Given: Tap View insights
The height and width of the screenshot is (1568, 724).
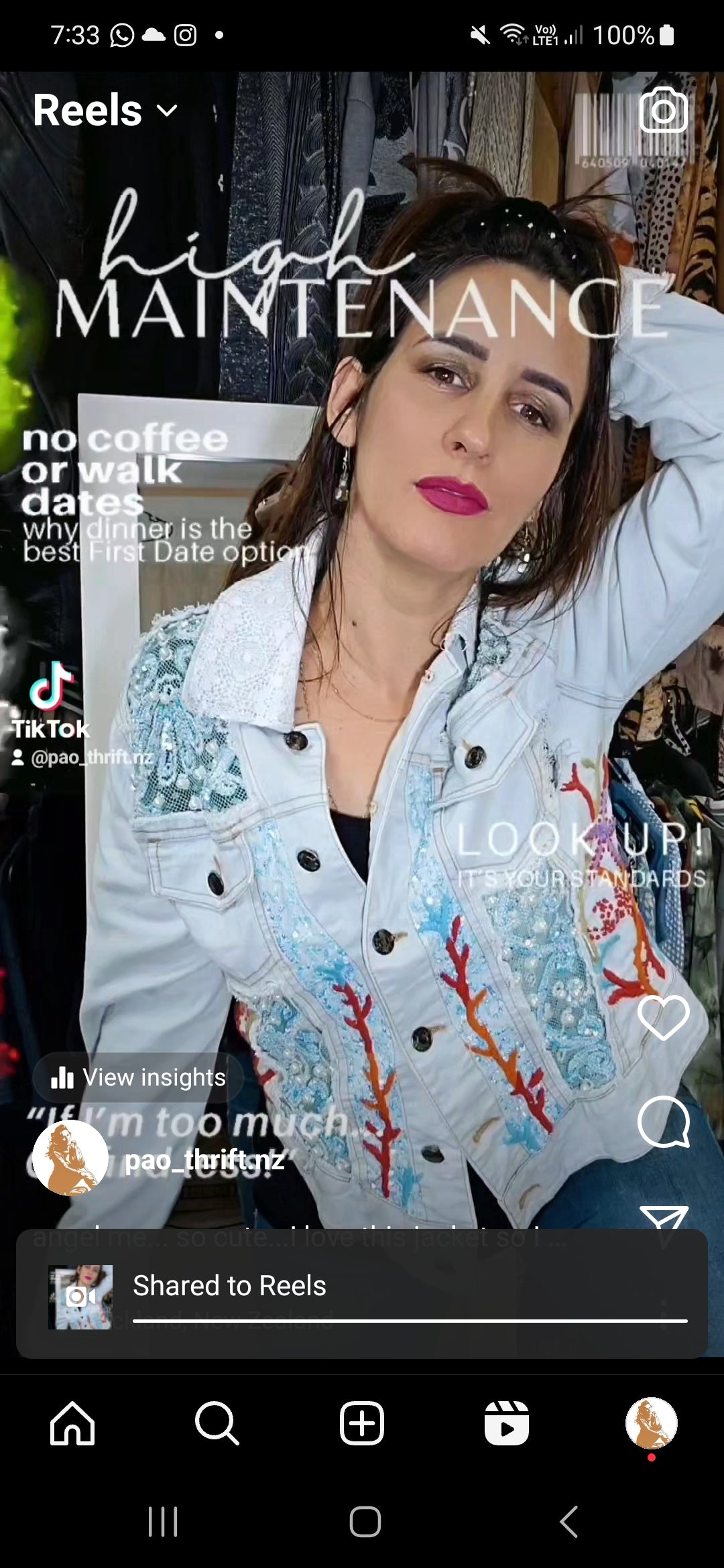Looking at the screenshot, I should [x=139, y=1077].
